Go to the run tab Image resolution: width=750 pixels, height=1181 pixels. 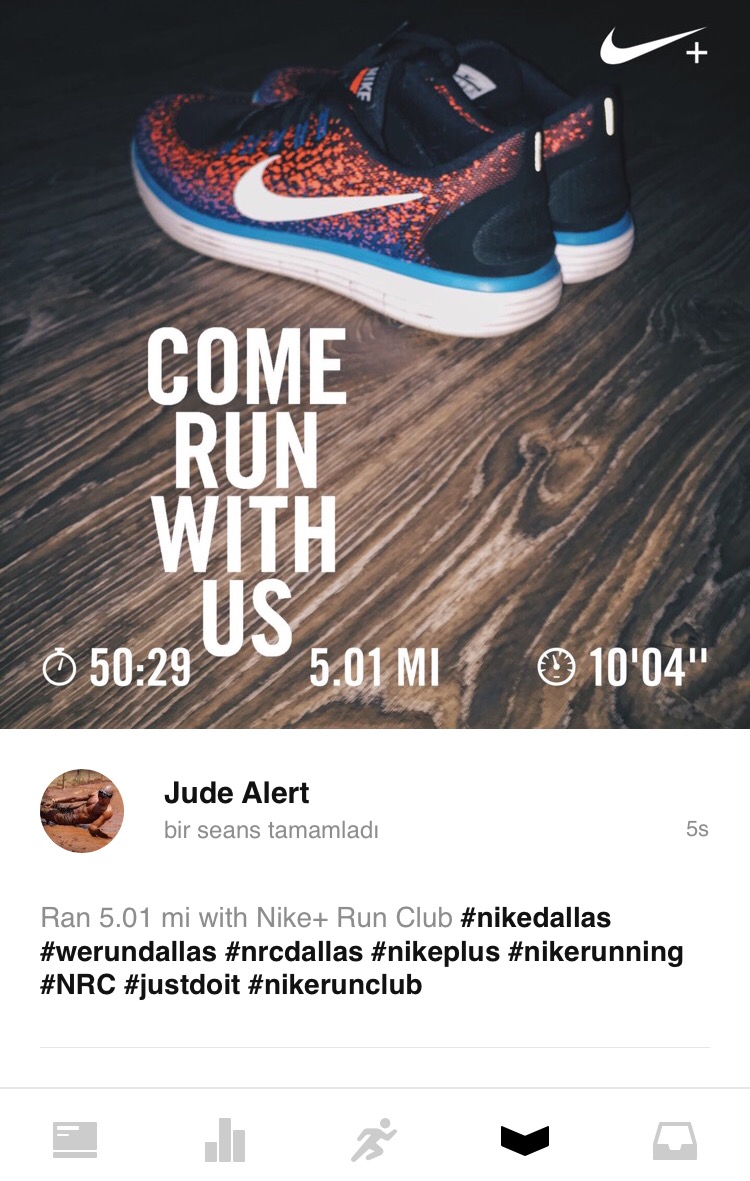coord(374,1140)
